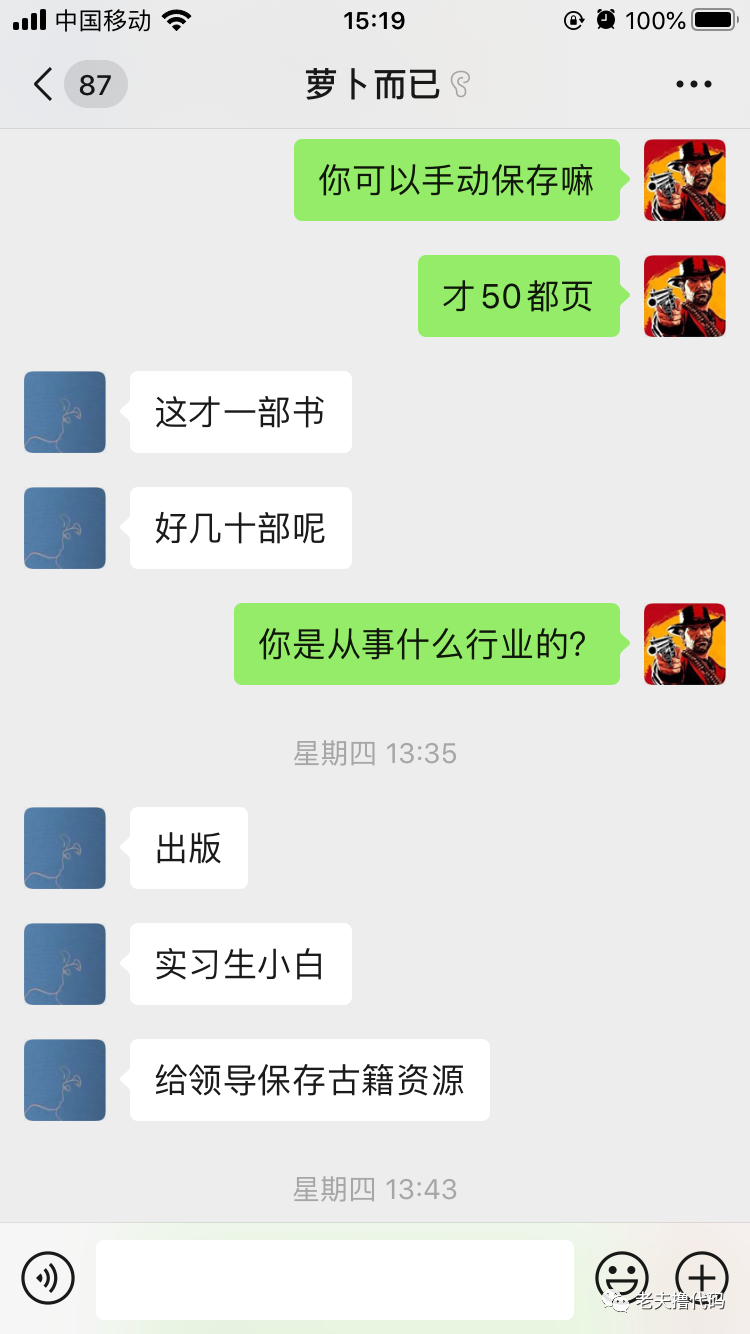Open own avatar beside 才50都页
Screen dimensions: 750x1334
pos(684,296)
